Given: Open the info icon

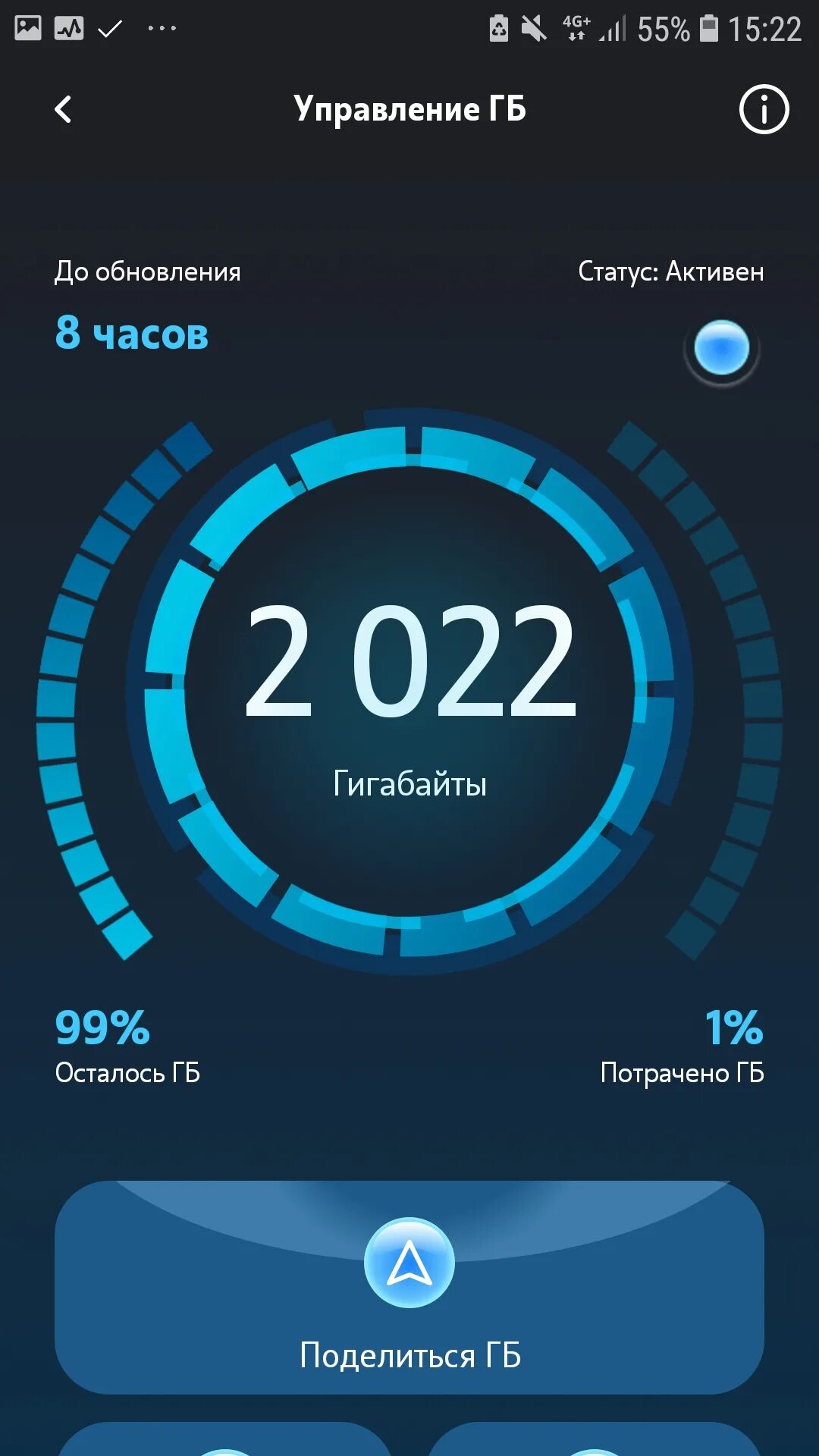Looking at the screenshot, I should [764, 109].
